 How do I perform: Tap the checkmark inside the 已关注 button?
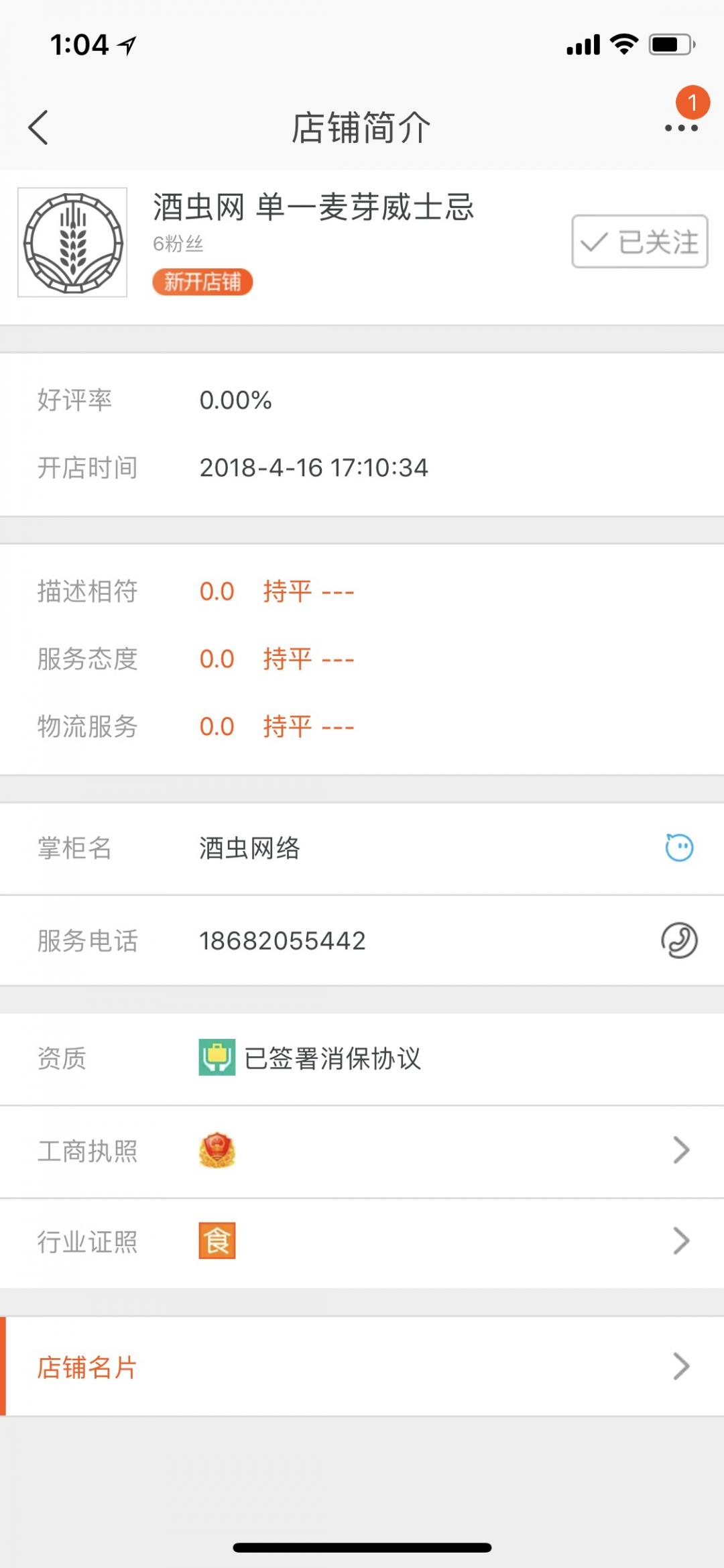[593, 243]
